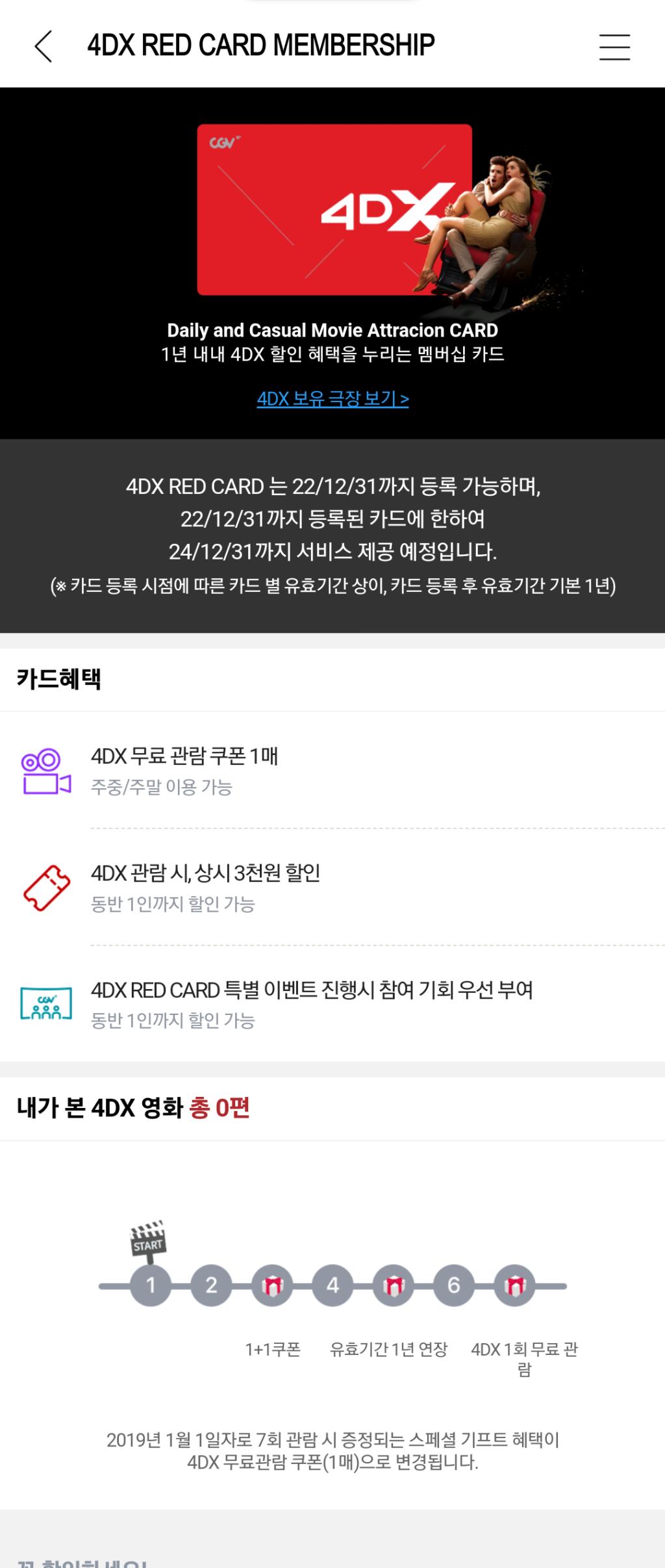Click the 4DX RED CARD MEMBERSHIP title

(x=261, y=47)
